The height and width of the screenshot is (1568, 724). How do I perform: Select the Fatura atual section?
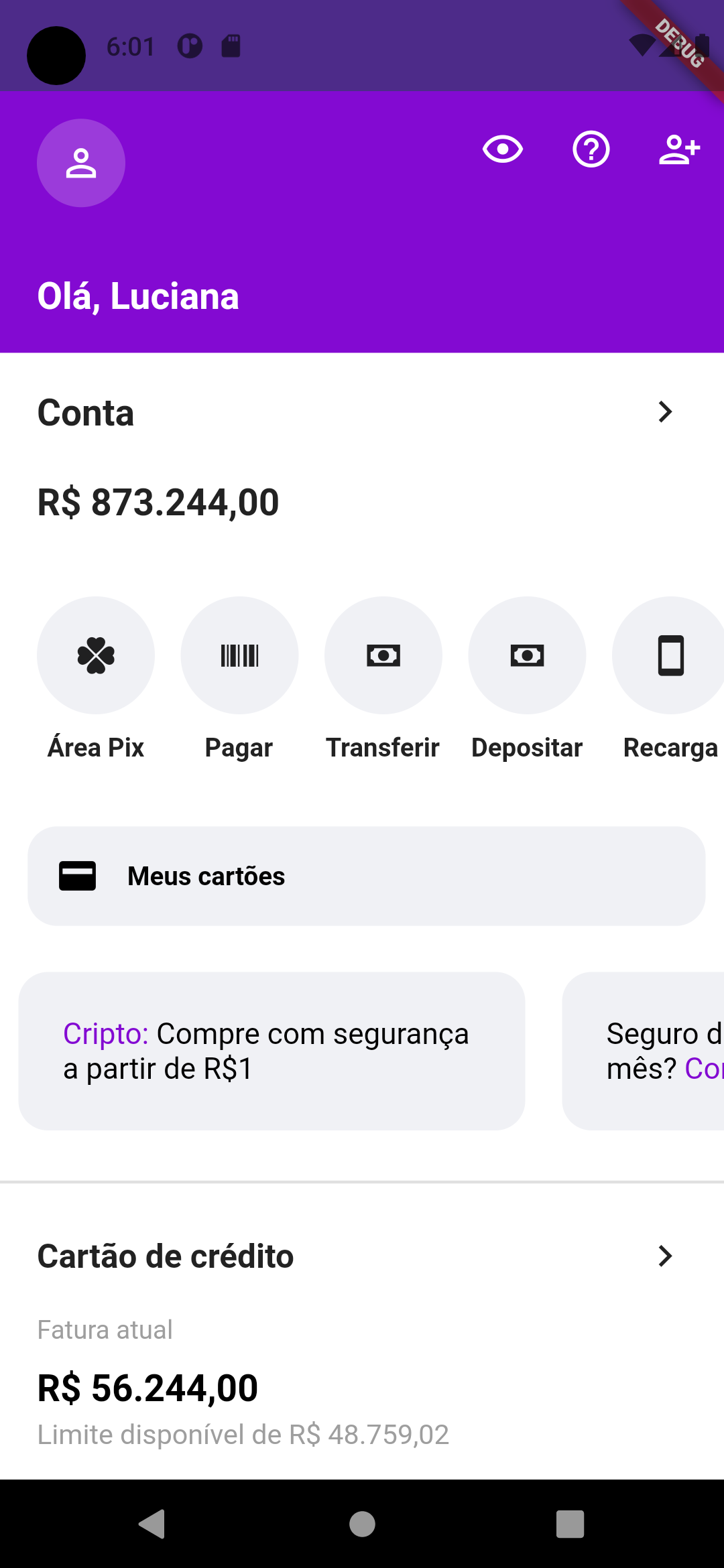pos(105,1329)
